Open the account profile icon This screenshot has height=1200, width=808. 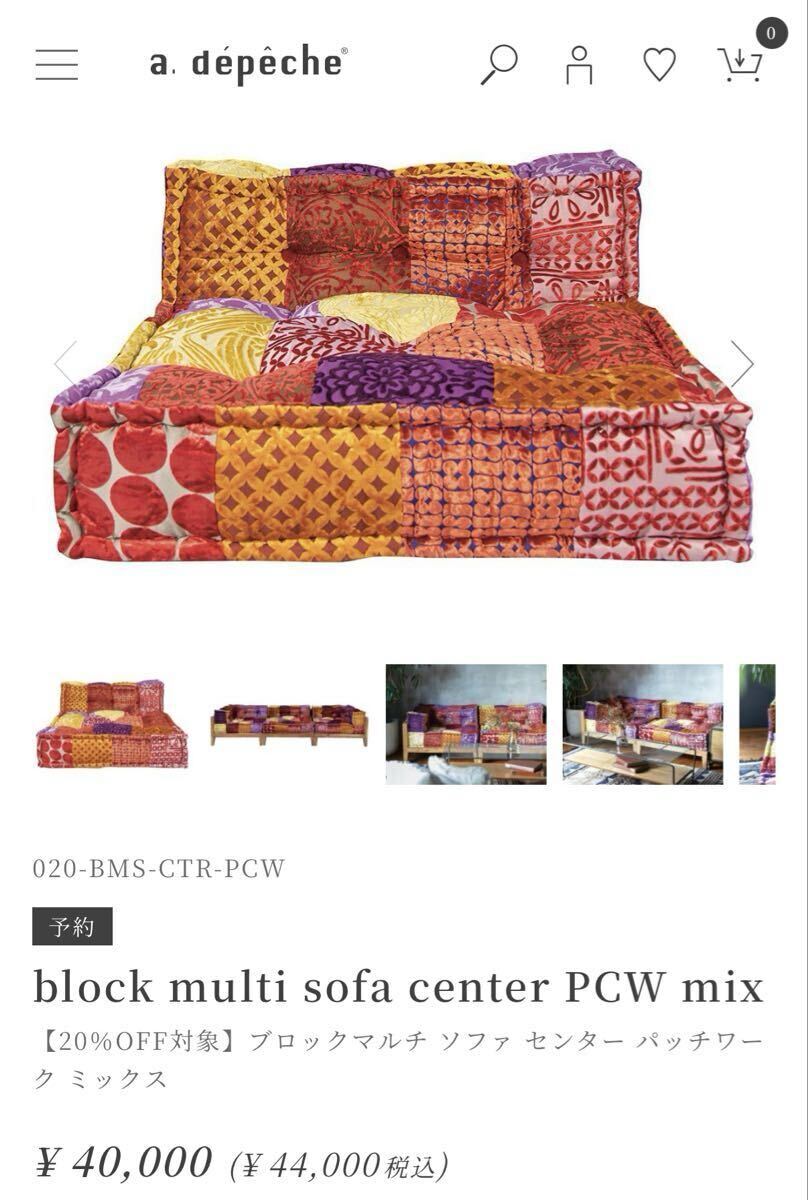(x=579, y=64)
